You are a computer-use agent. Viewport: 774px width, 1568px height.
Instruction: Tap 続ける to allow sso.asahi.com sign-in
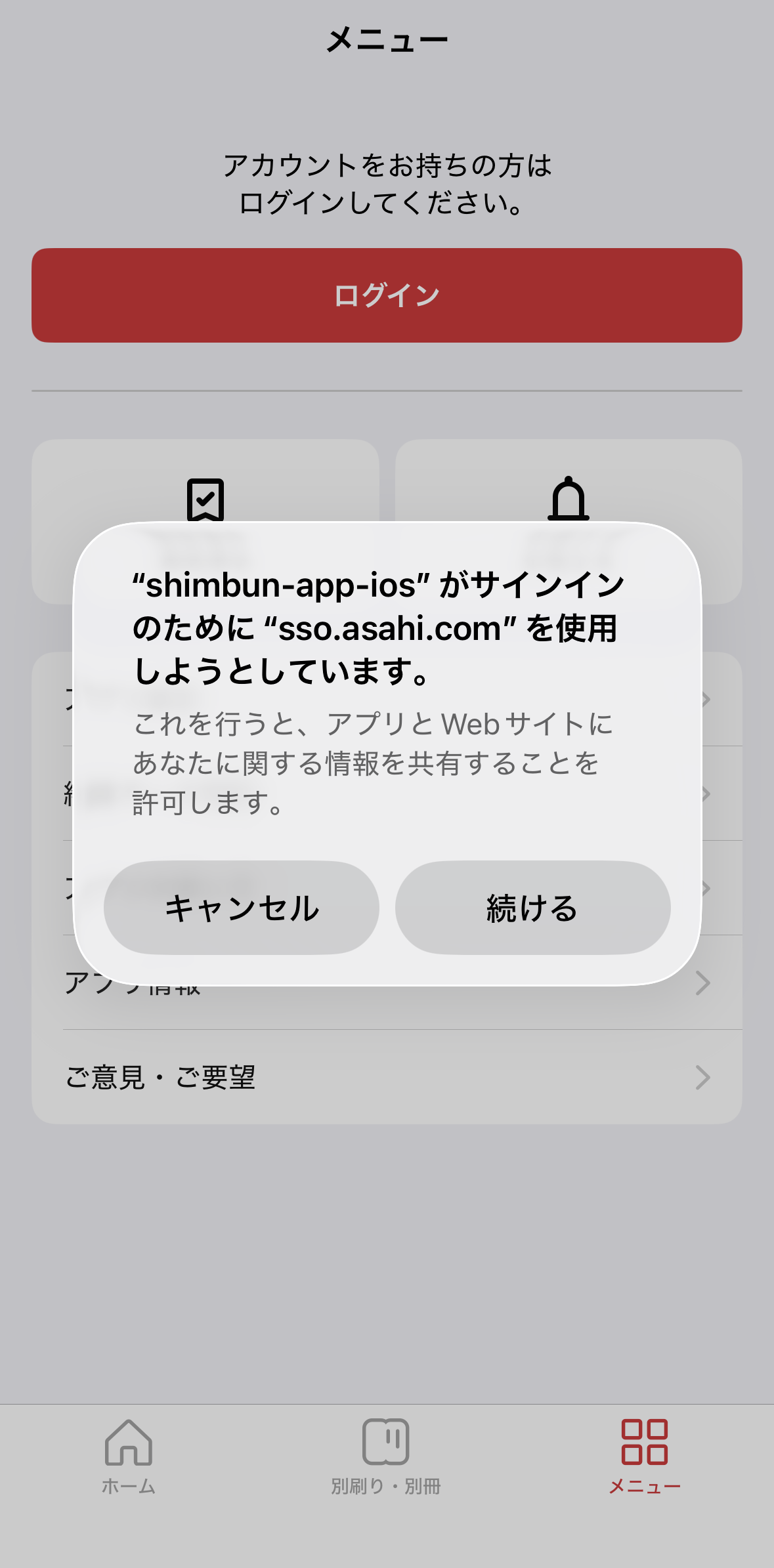532,907
